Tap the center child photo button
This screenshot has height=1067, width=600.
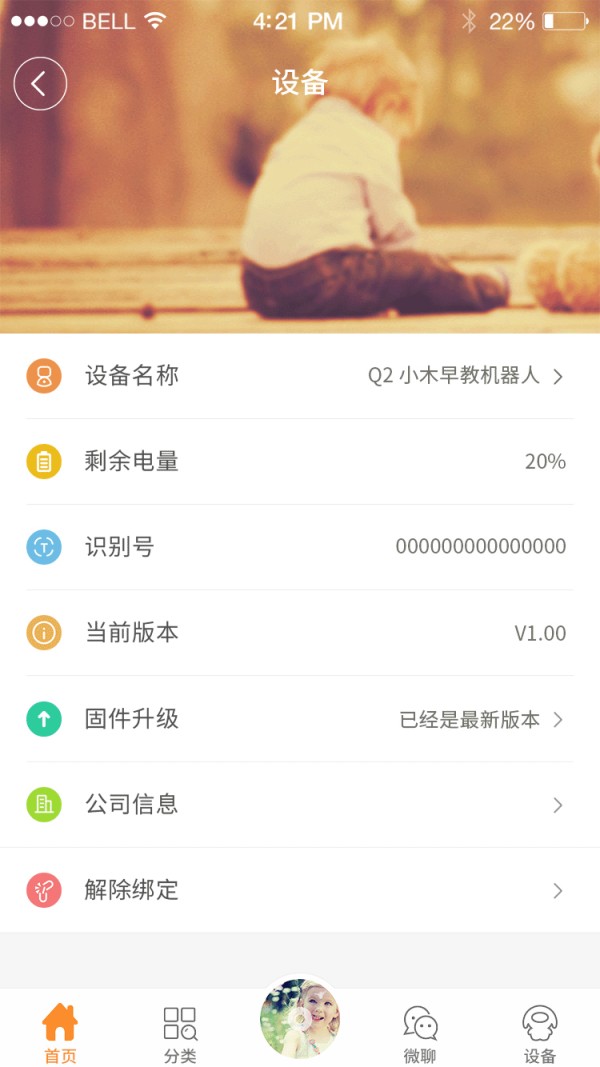tap(300, 1018)
